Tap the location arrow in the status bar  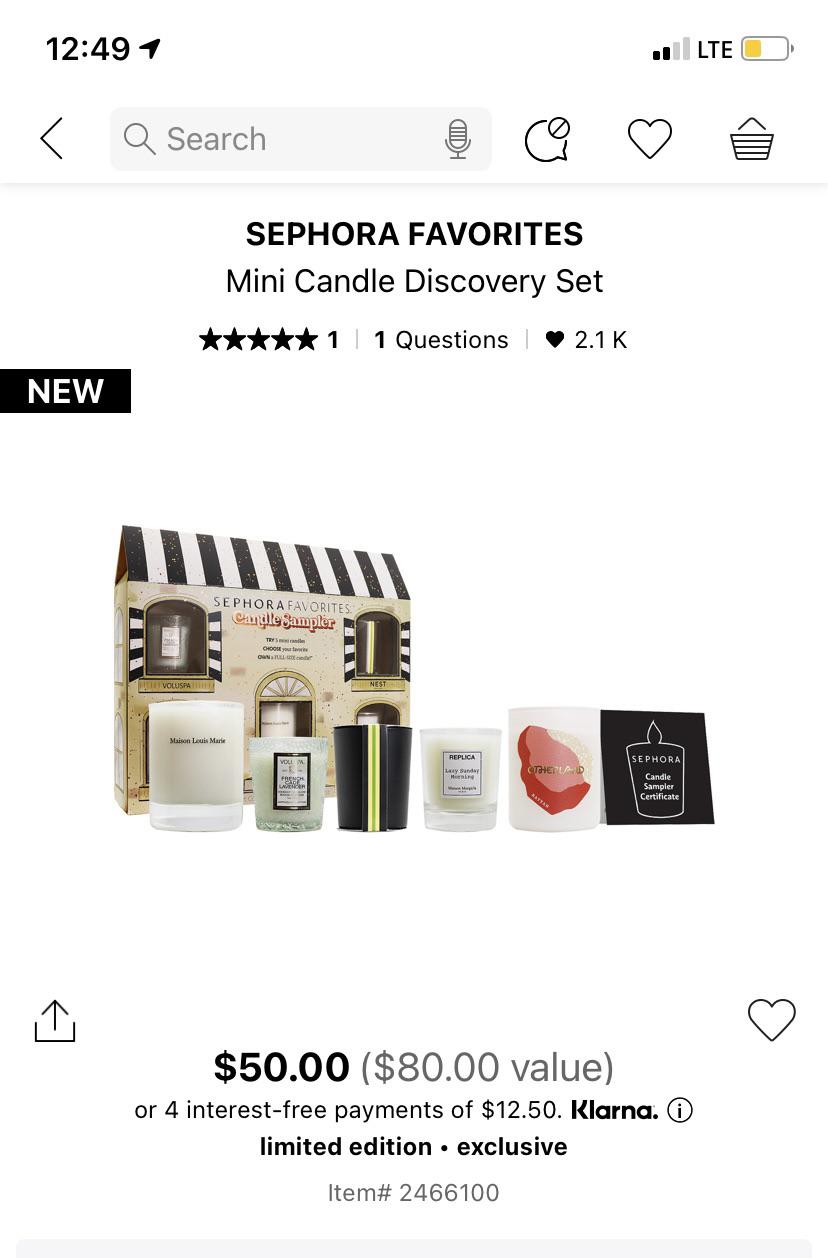coord(152,46)
